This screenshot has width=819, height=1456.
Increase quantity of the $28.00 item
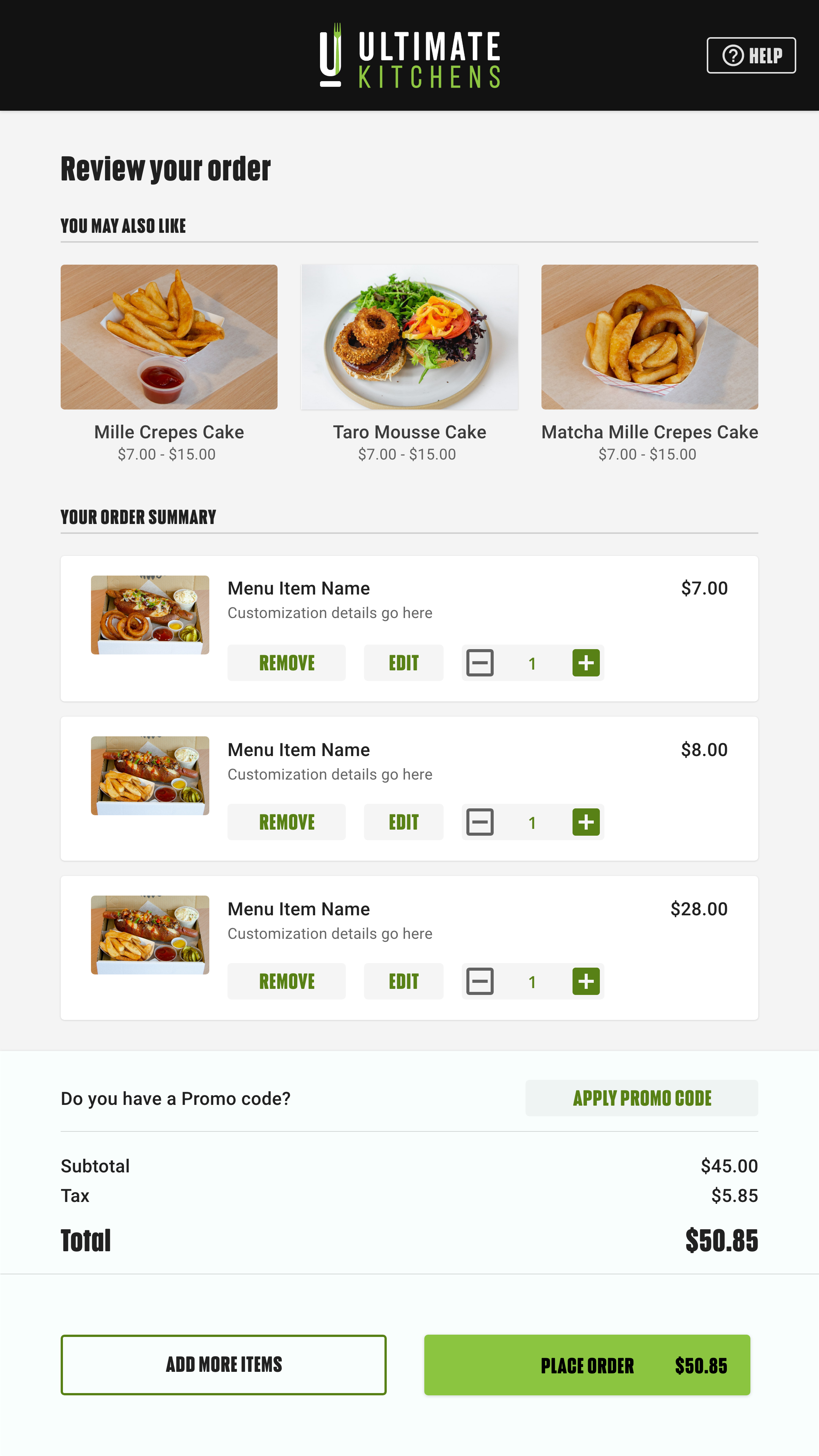click(x=586, y=982)
